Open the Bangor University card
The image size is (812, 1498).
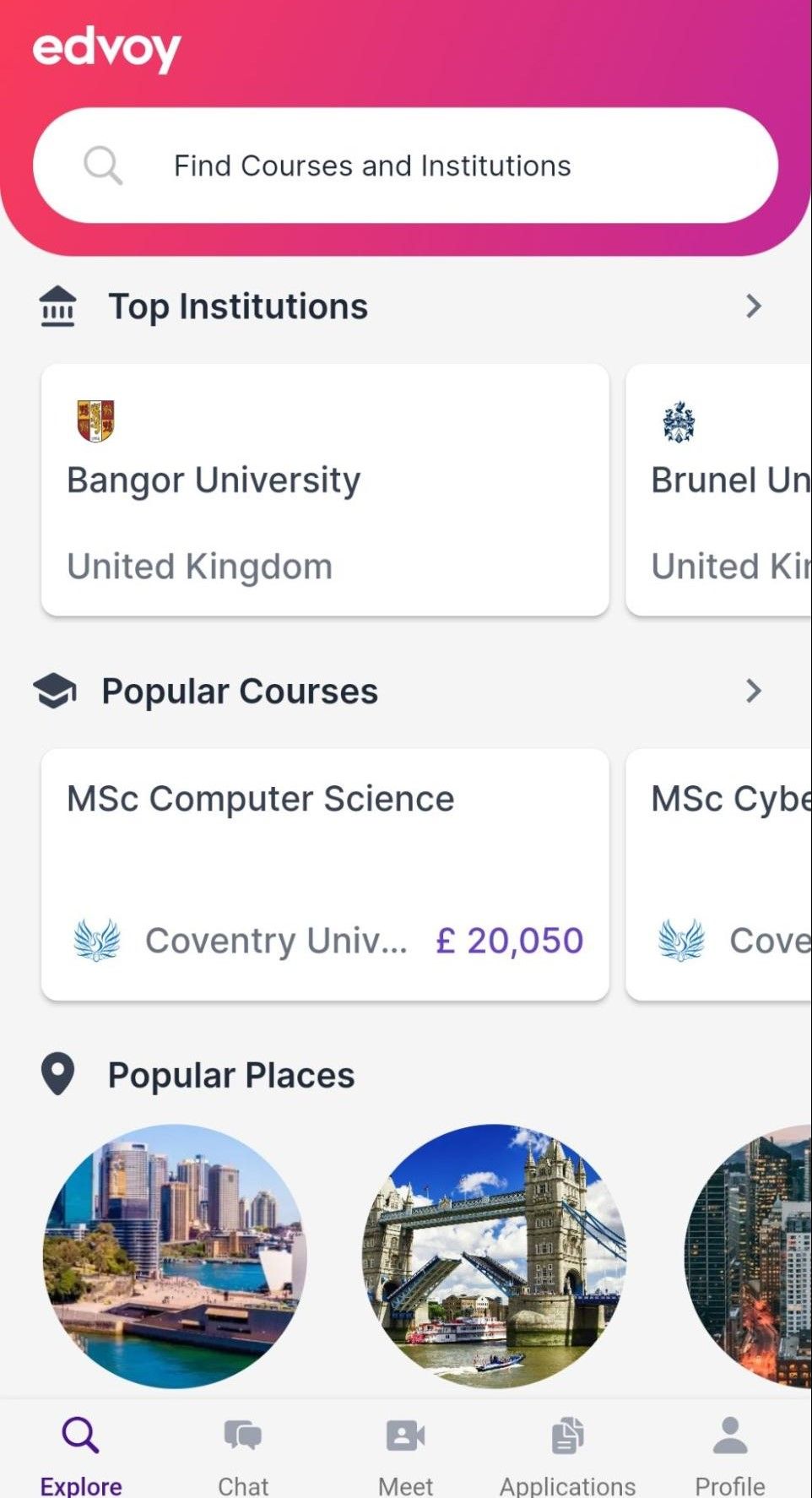click(325, 490)
